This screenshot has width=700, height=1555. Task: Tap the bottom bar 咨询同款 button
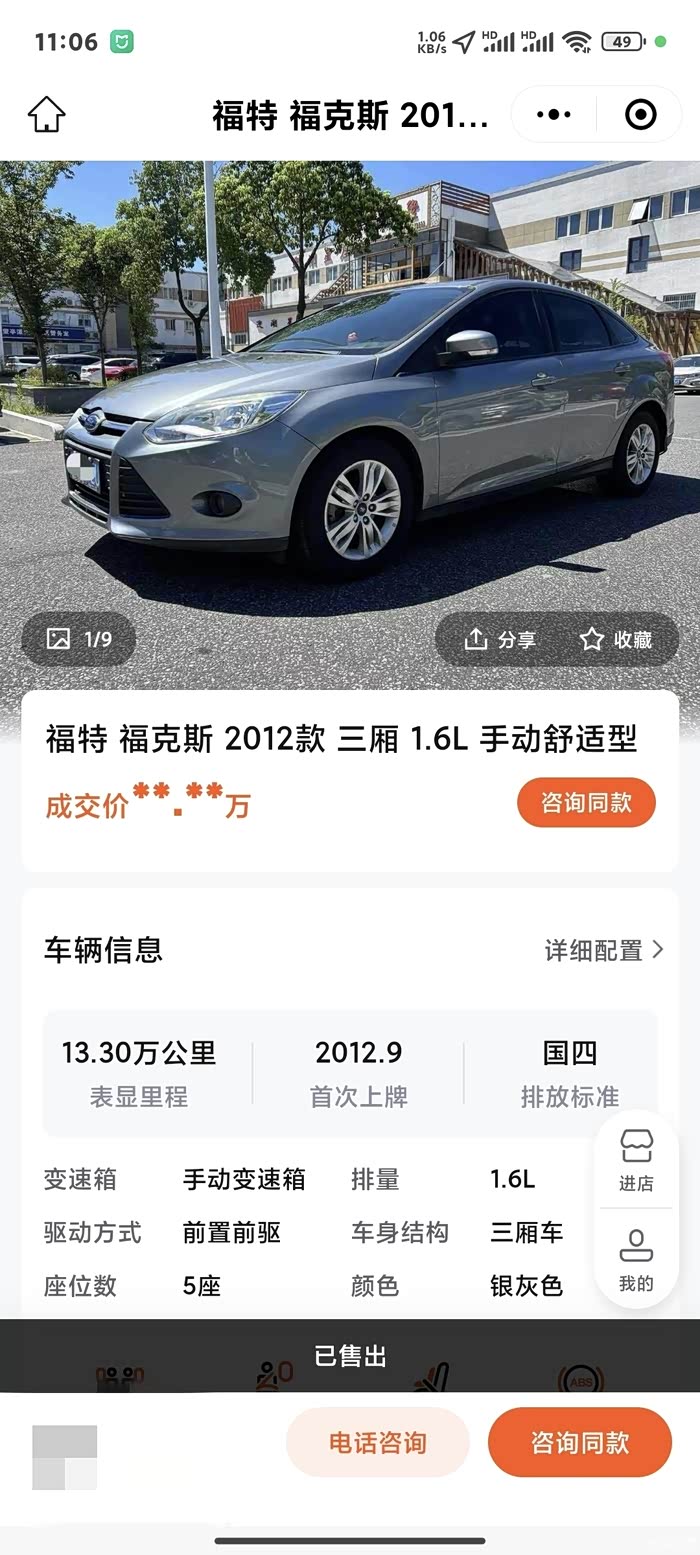pyautogui.click(x=579, y=1442)
